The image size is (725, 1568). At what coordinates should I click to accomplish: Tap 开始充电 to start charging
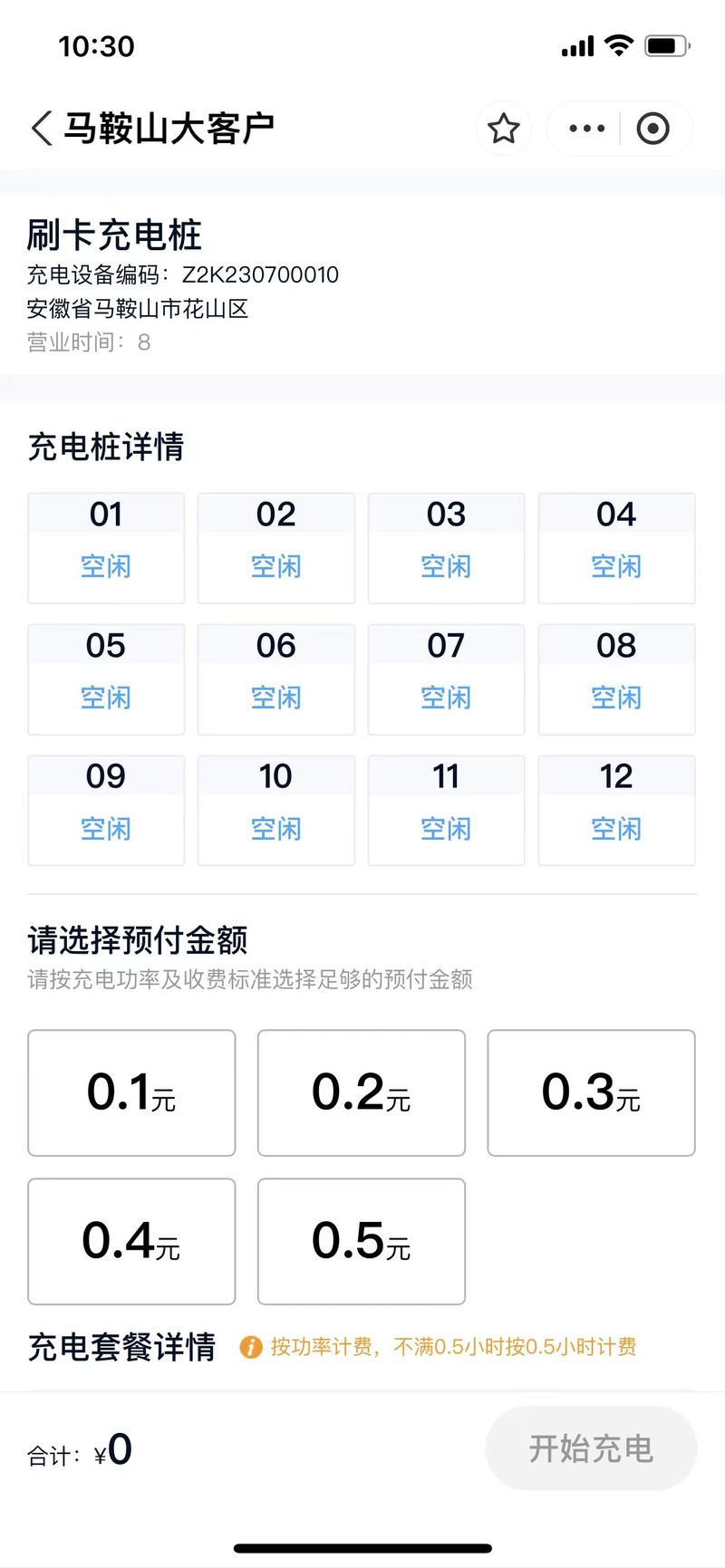591,1448
